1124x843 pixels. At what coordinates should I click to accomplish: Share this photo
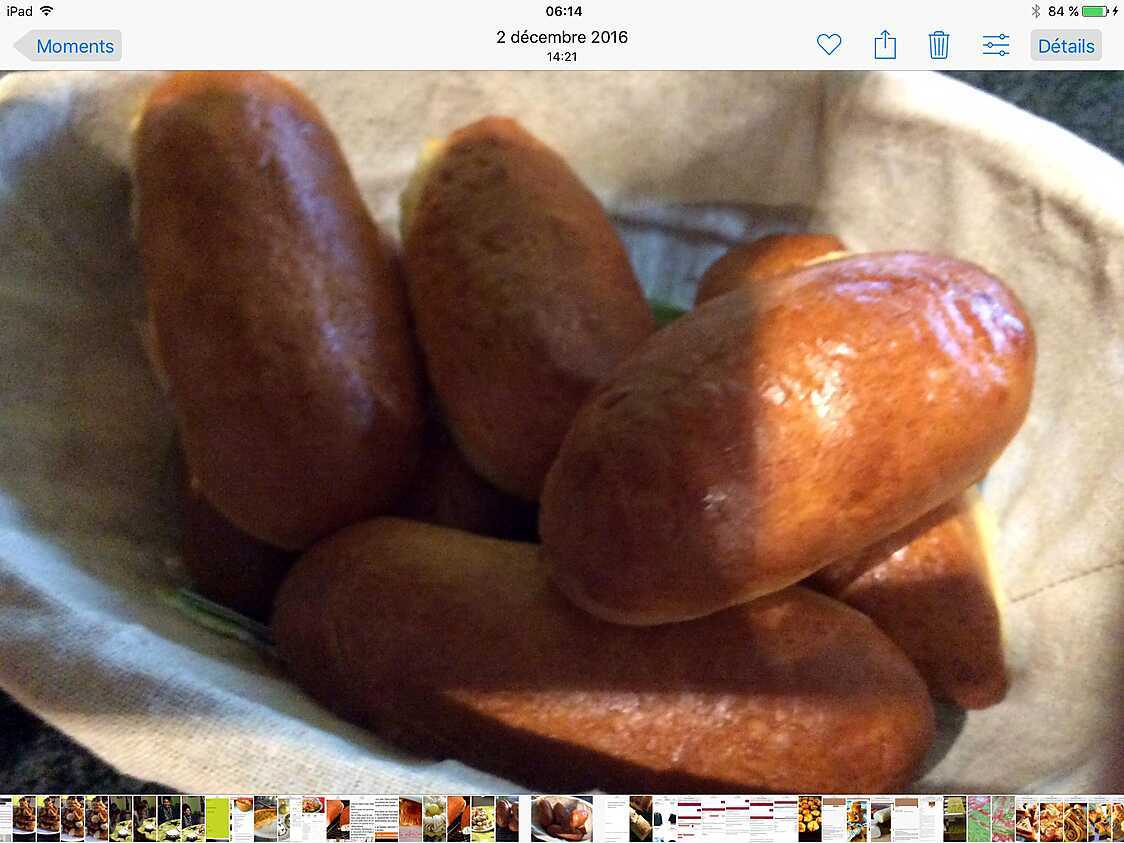pyautogui.click(x=885, y=45)
